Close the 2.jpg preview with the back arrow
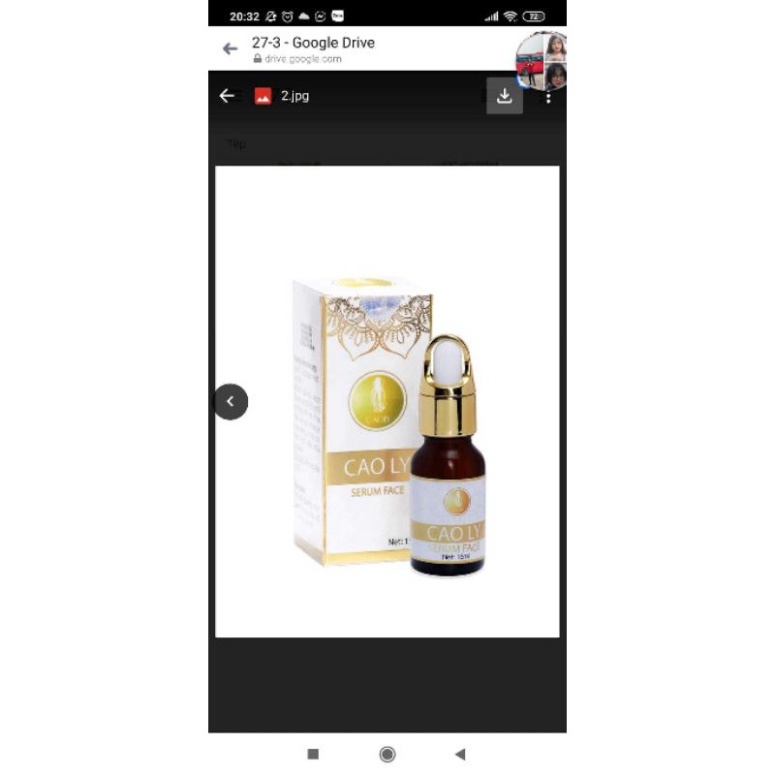Viewport: 775px width, 775px height. coord(227,96)
